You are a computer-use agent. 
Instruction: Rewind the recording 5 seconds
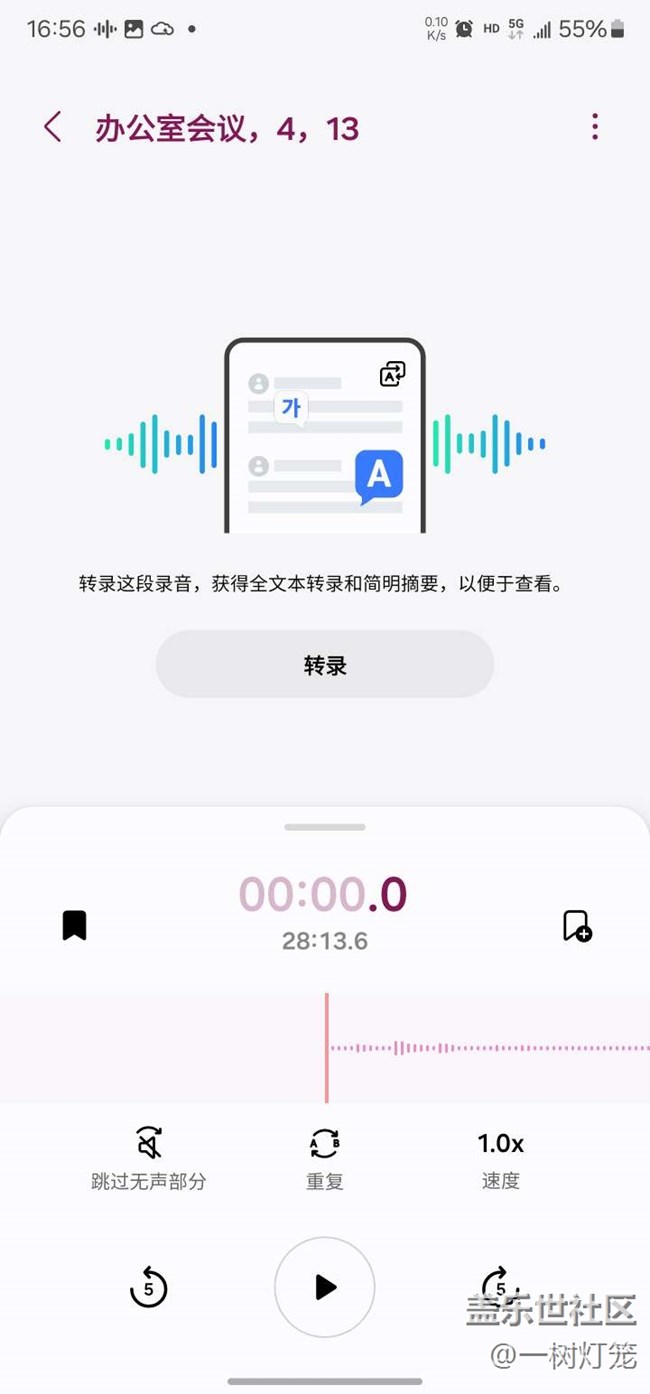[149, 1287]
